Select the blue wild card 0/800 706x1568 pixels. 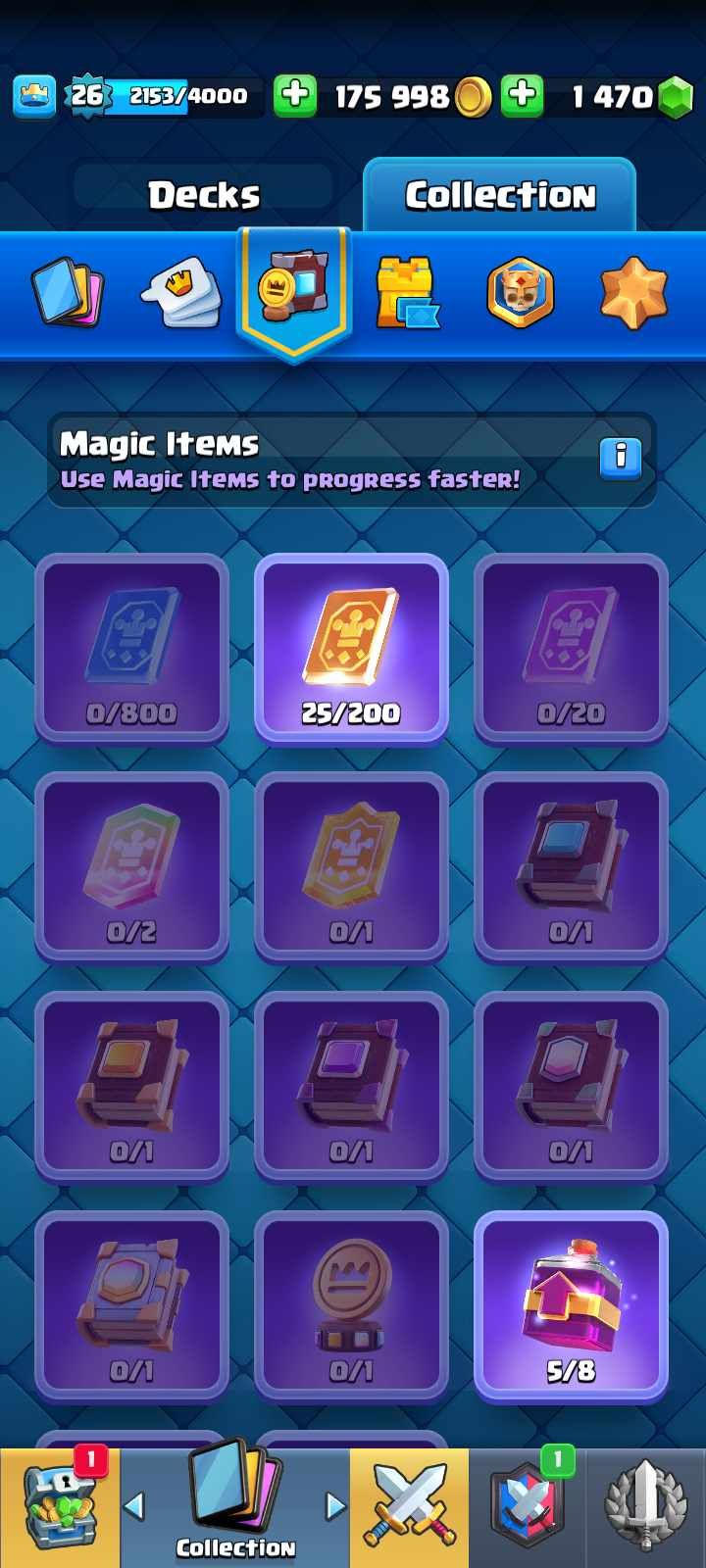[131, 649]
